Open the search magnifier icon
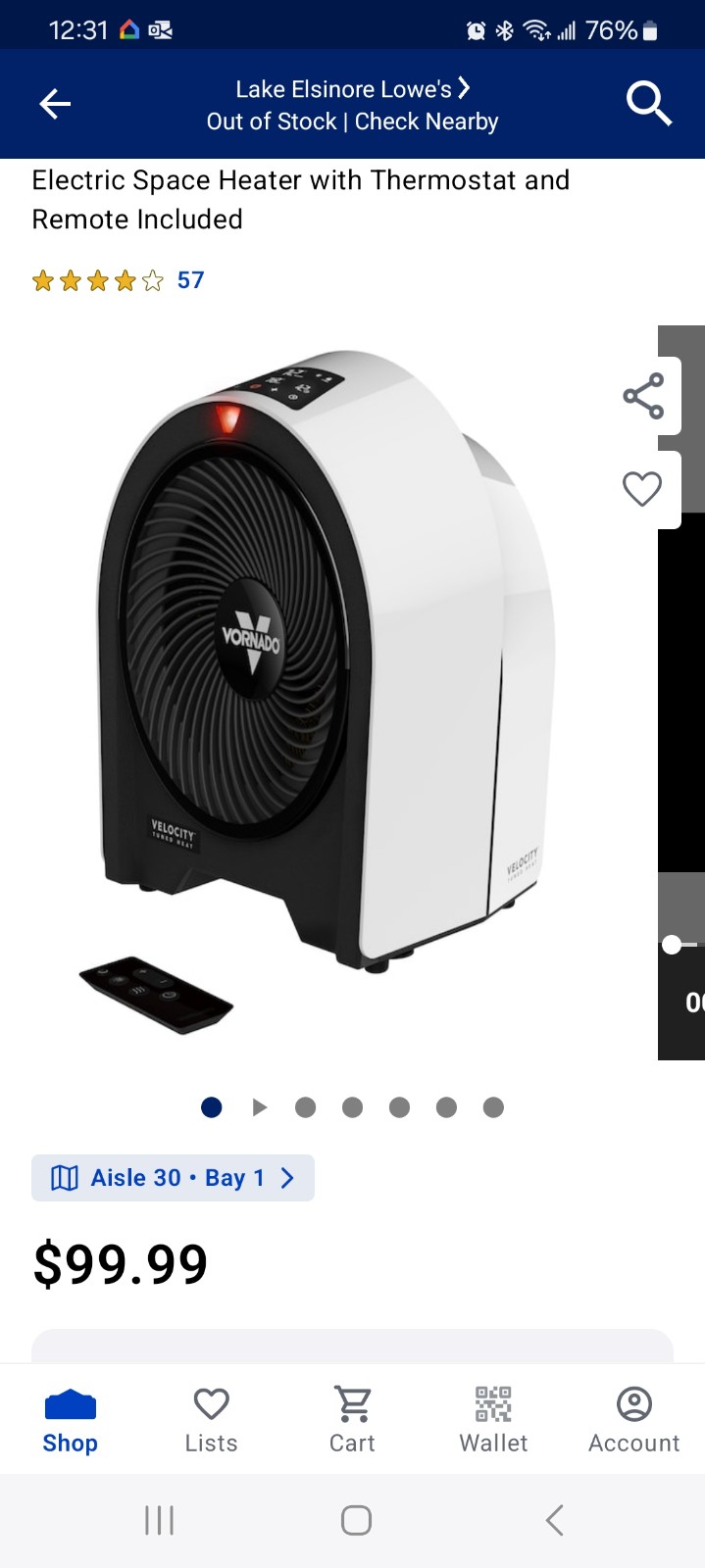This screenshot has width=705, height=1568. (x=648, y=104)
